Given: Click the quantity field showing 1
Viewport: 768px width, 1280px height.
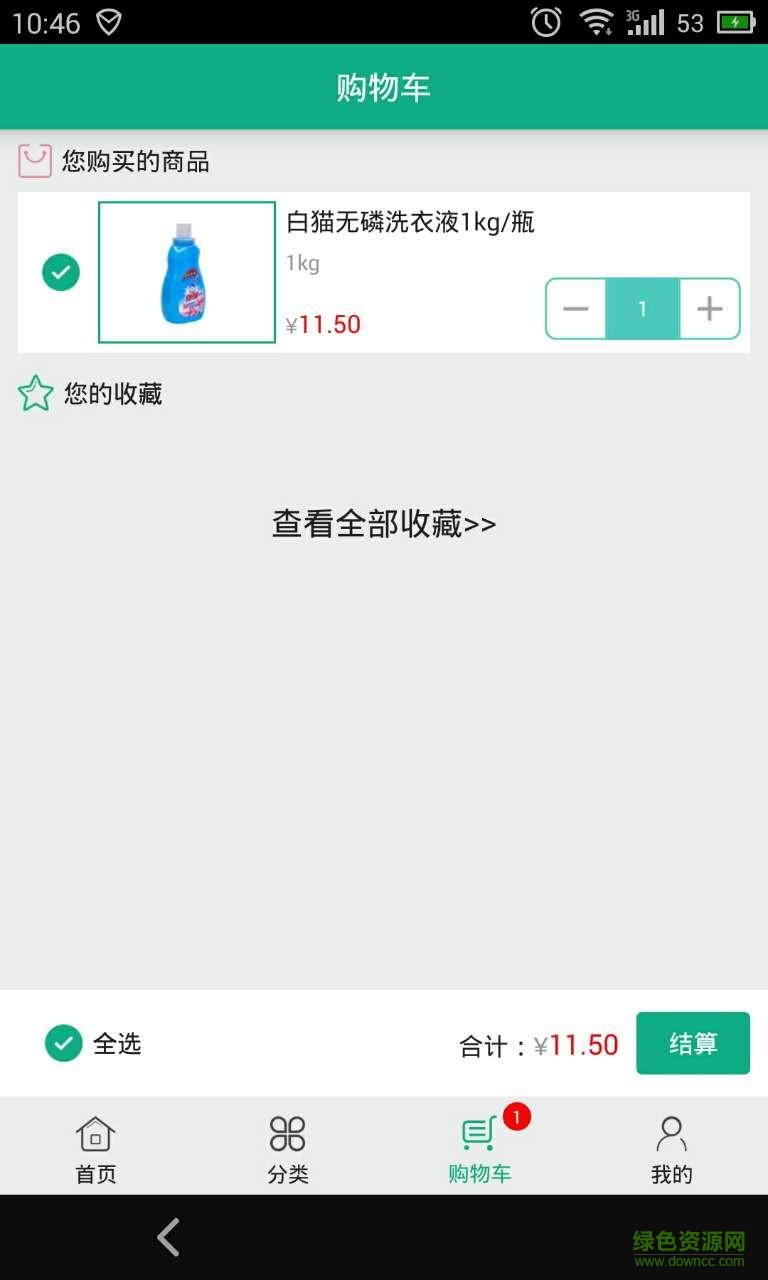Looking at the screenshot, I should pyautogui.click(x=642, y=309).
